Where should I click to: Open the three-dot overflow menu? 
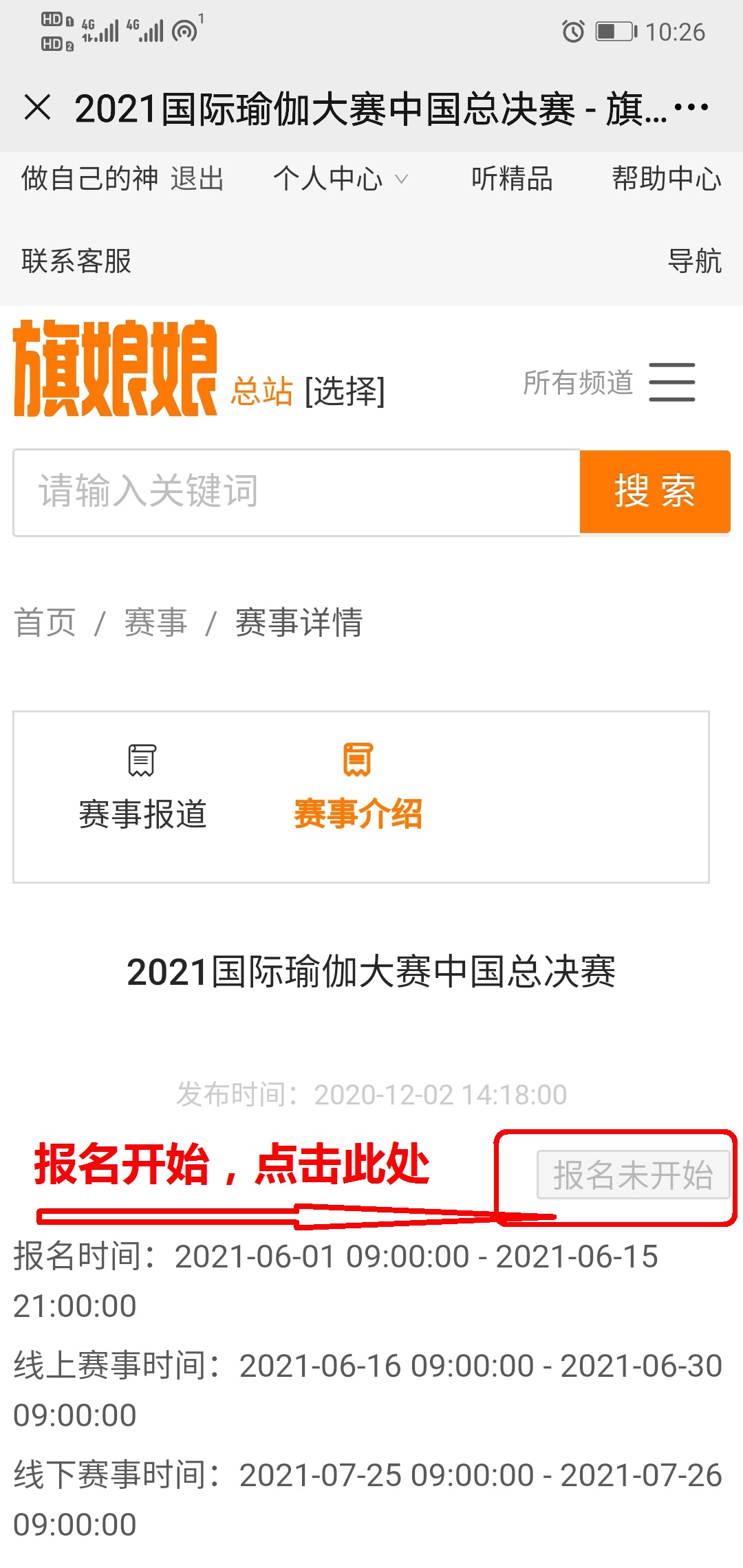(691, 107)
